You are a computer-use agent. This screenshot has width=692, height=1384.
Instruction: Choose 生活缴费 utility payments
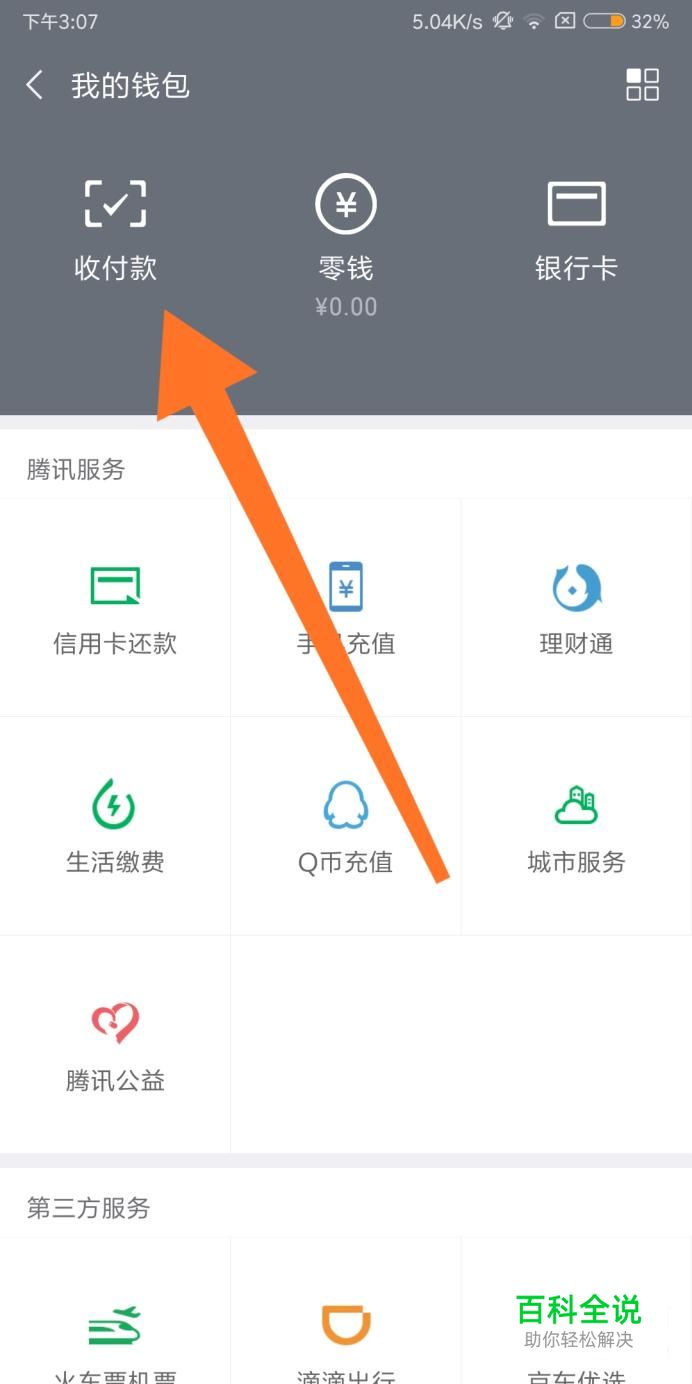tap(115, 826)
